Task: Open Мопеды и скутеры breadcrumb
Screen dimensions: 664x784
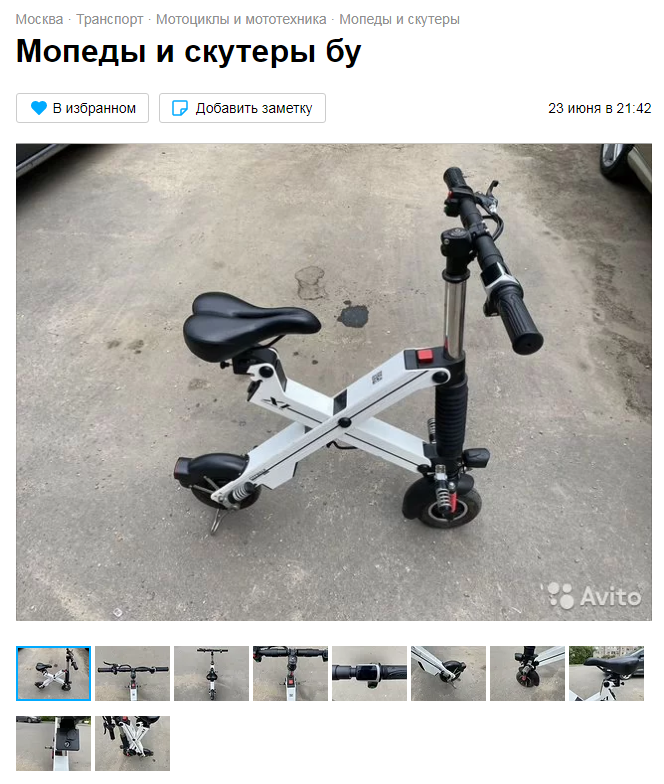Action: (399, 19)
